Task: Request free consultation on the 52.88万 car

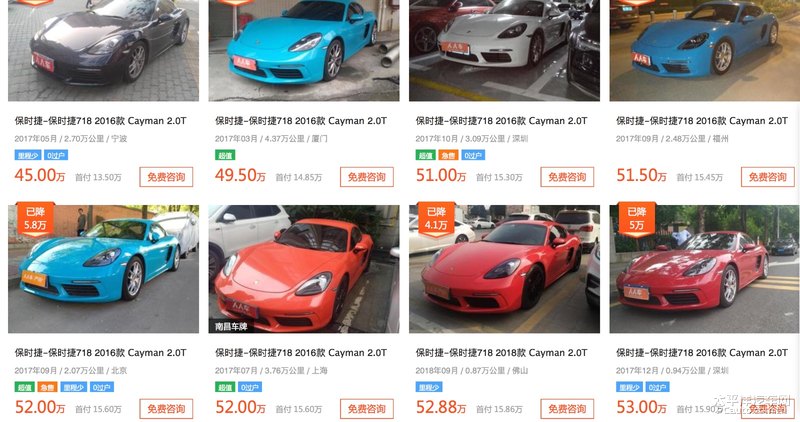Action: (567, 409)
